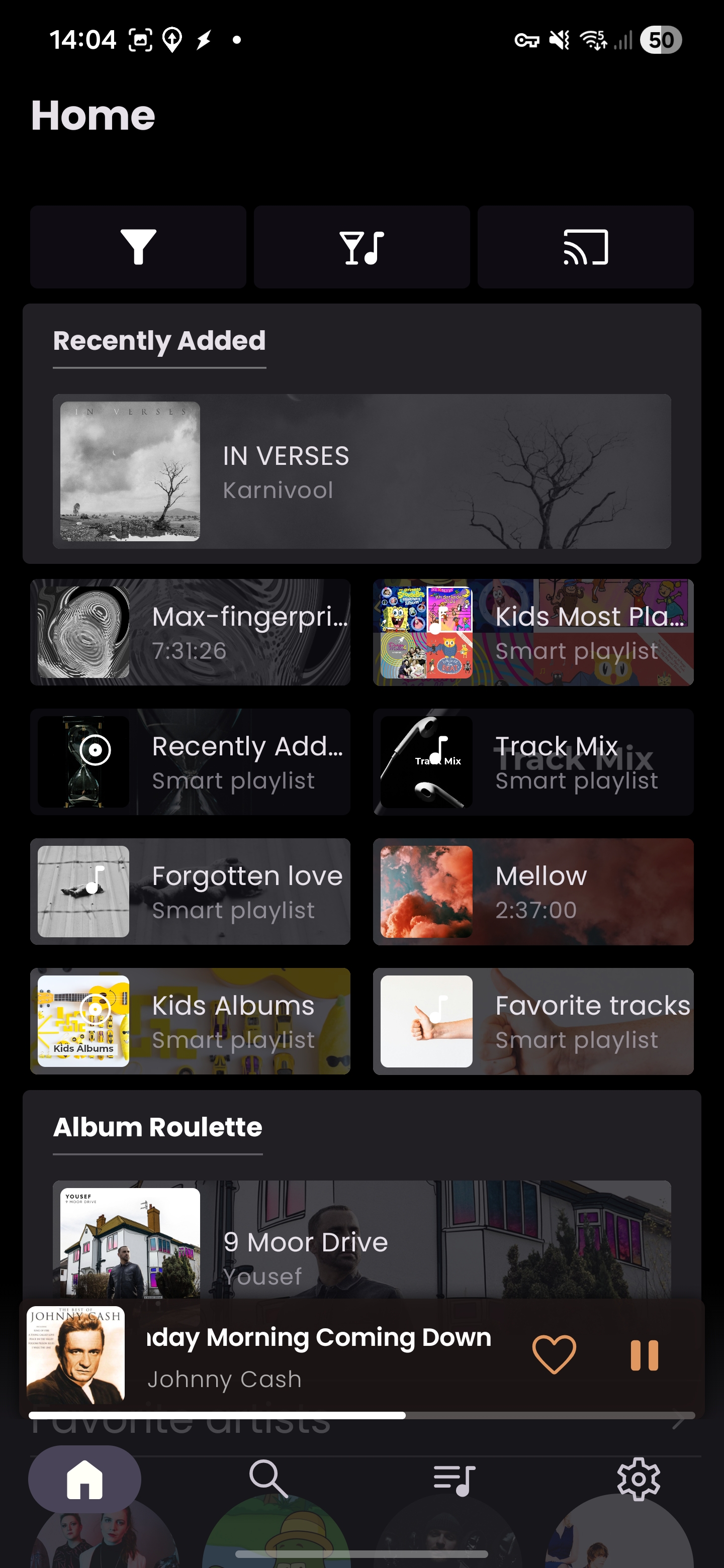Open the Kids Most Played smart playlist
Image resolution: width=724 pixels, height=1568 pixels.
533,632
